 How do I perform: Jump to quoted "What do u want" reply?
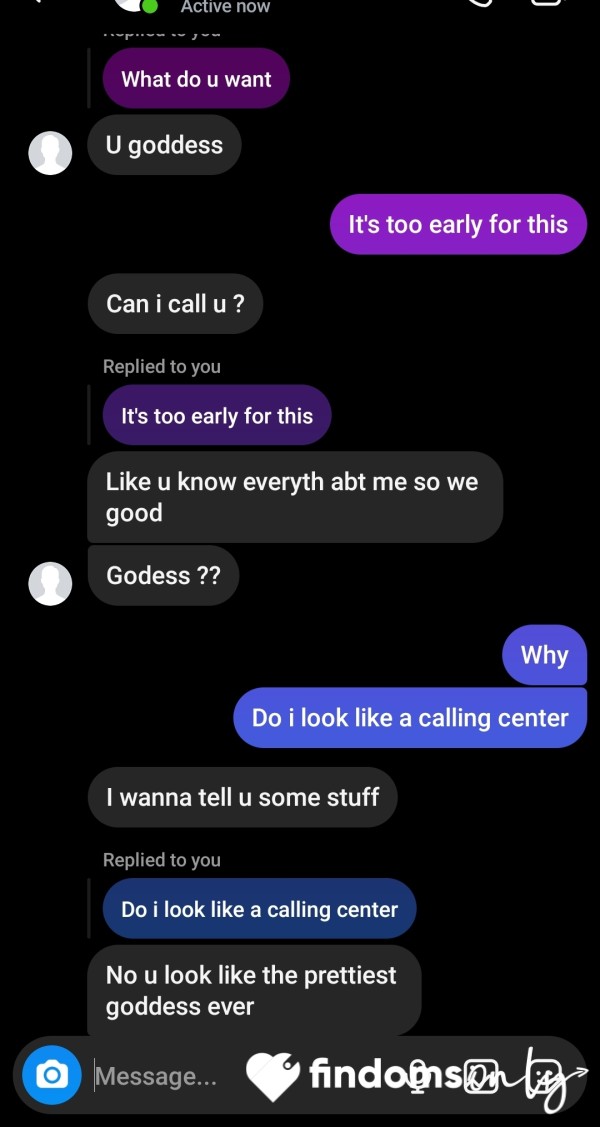tap(196, 79)
